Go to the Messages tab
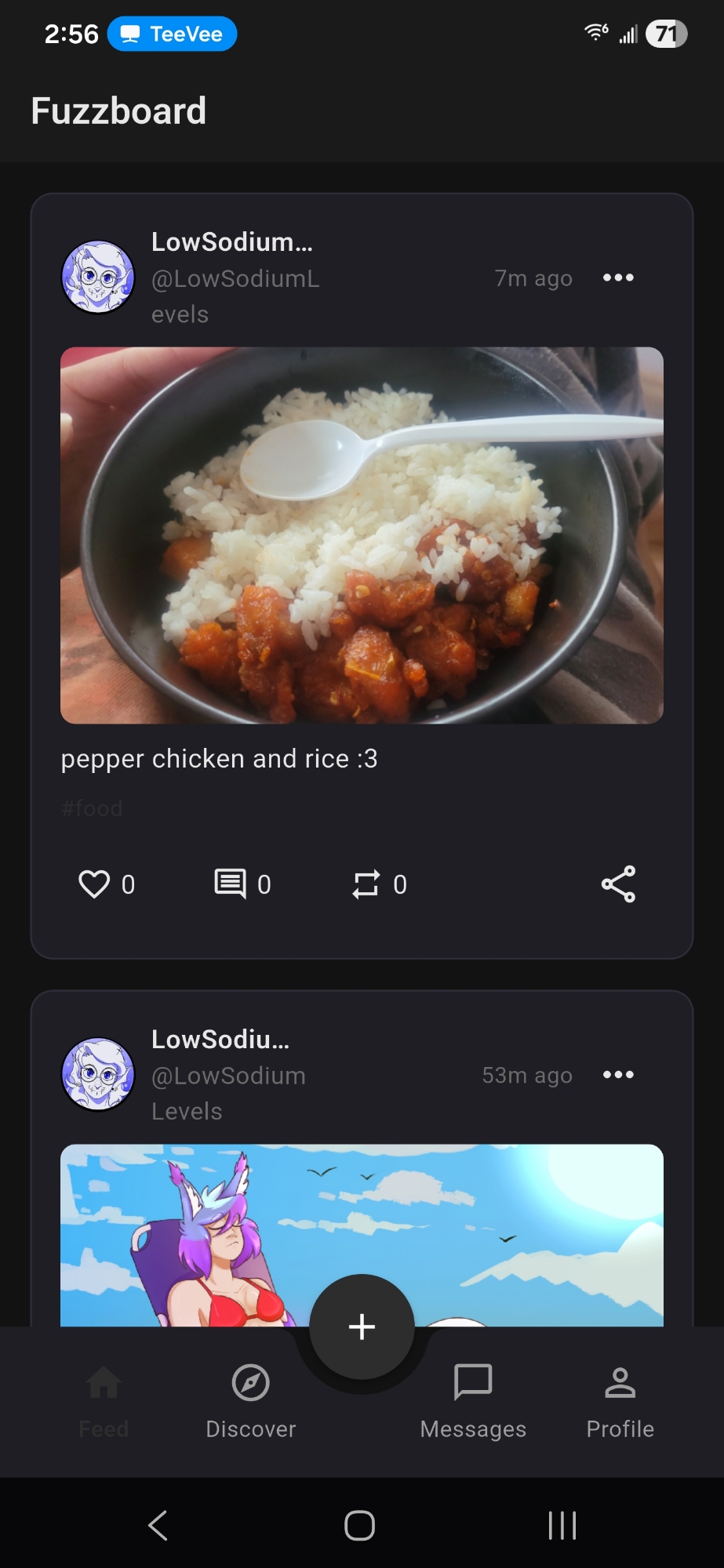The height and width of the screenshot is (1568, 724). point(473,1400)
